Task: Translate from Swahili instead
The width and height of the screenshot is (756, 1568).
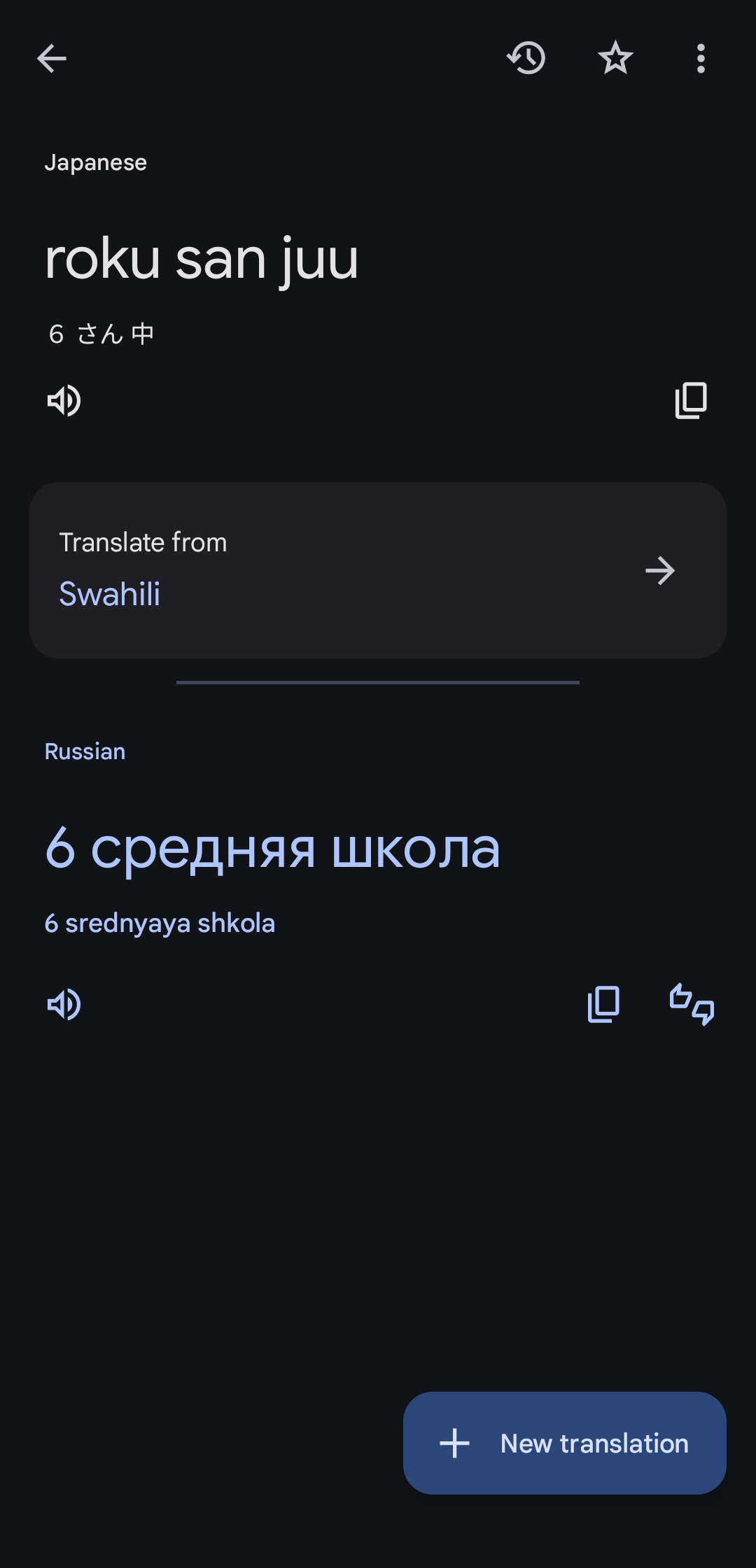Action: pyautogui.click(x=378, y=570)
